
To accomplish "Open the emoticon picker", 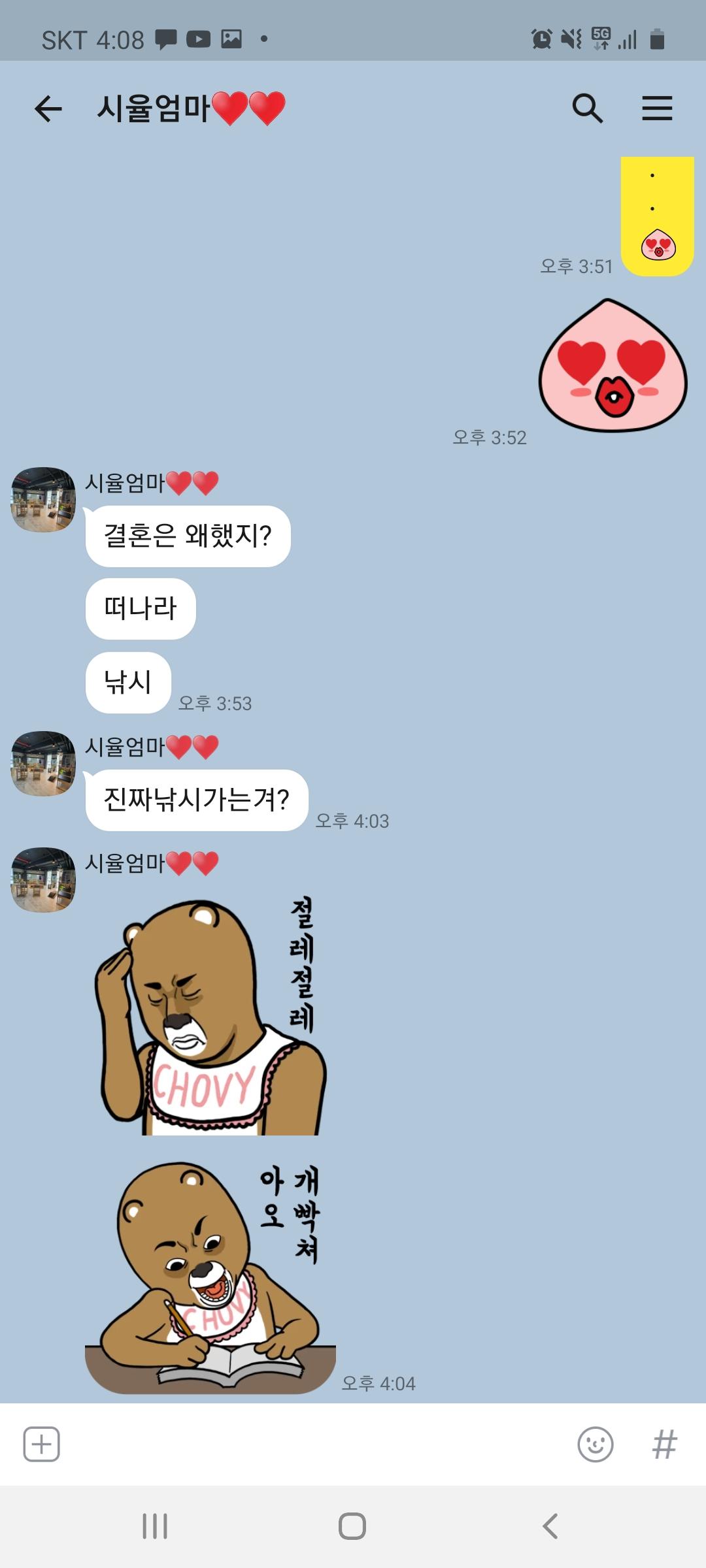I will click(x=596, y=1444).
